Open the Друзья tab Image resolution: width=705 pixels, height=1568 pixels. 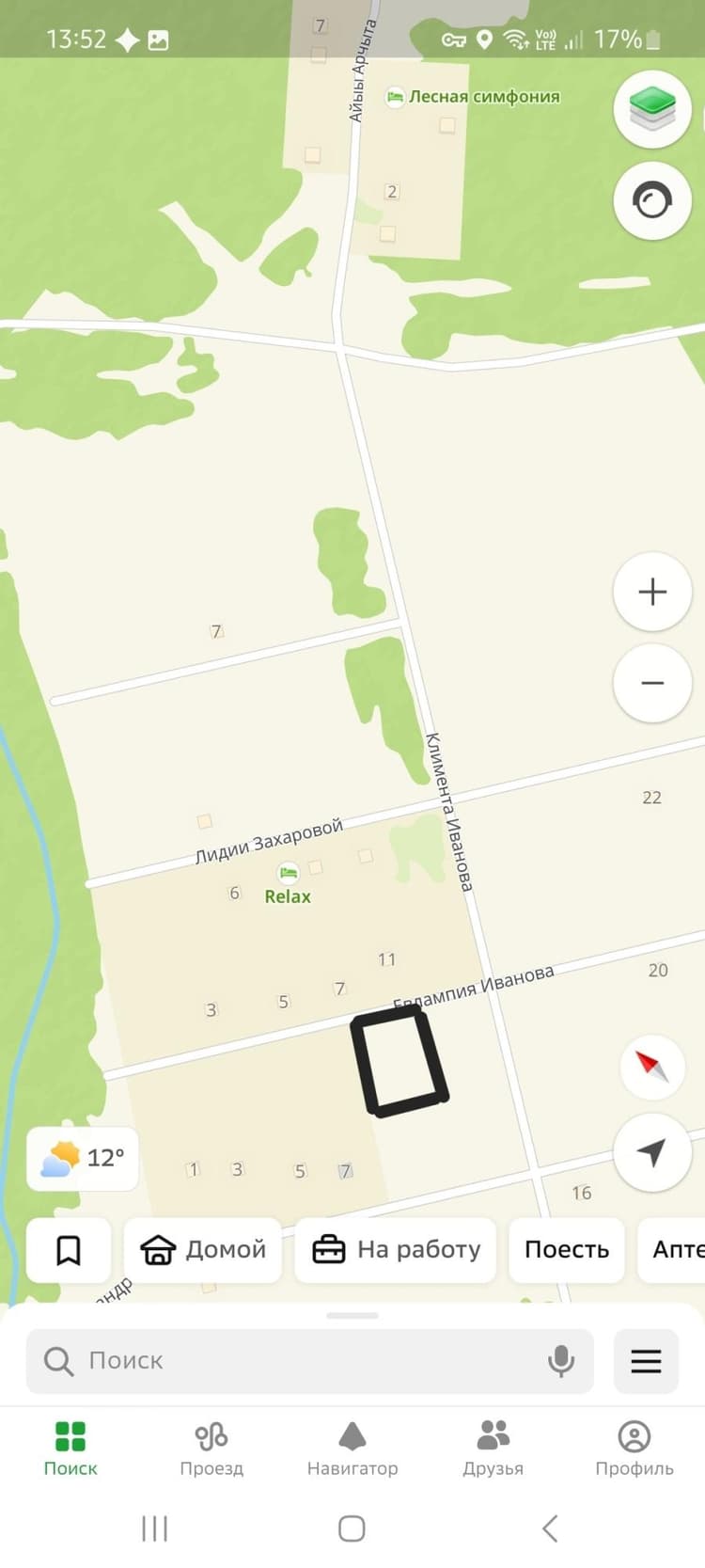(493, 1449)
